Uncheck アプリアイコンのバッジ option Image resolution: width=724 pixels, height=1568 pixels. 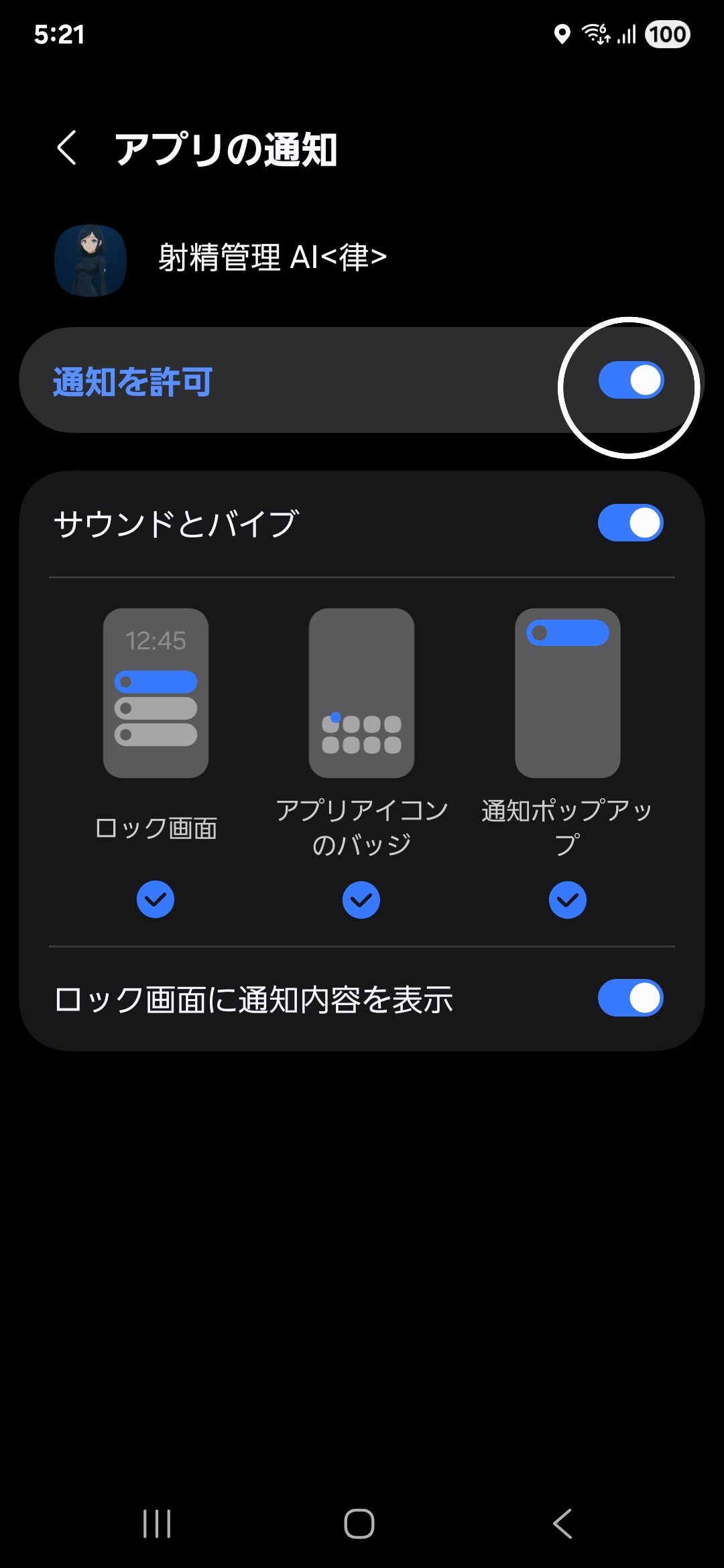361,899
